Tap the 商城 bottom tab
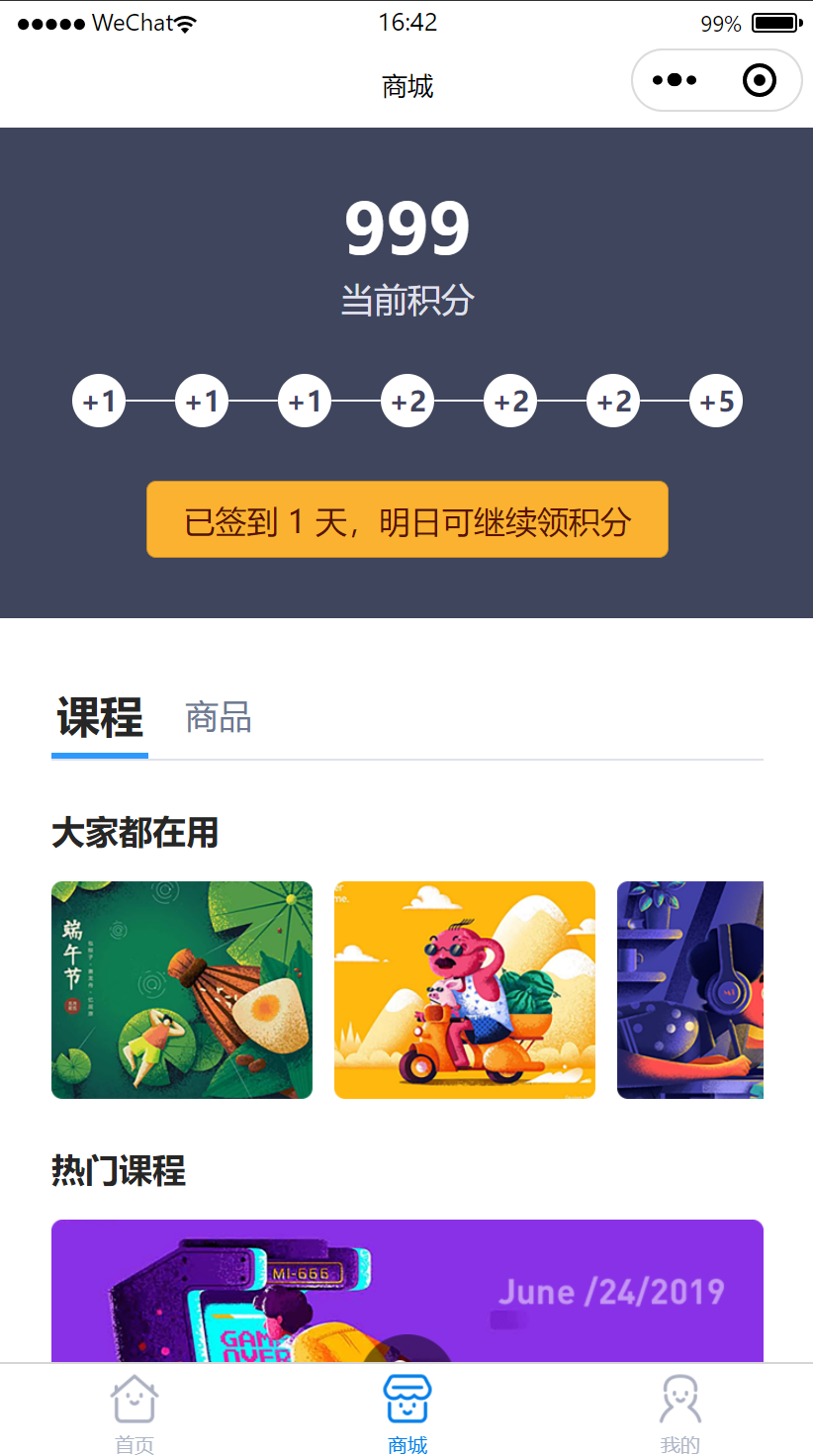 point(406,1412)
